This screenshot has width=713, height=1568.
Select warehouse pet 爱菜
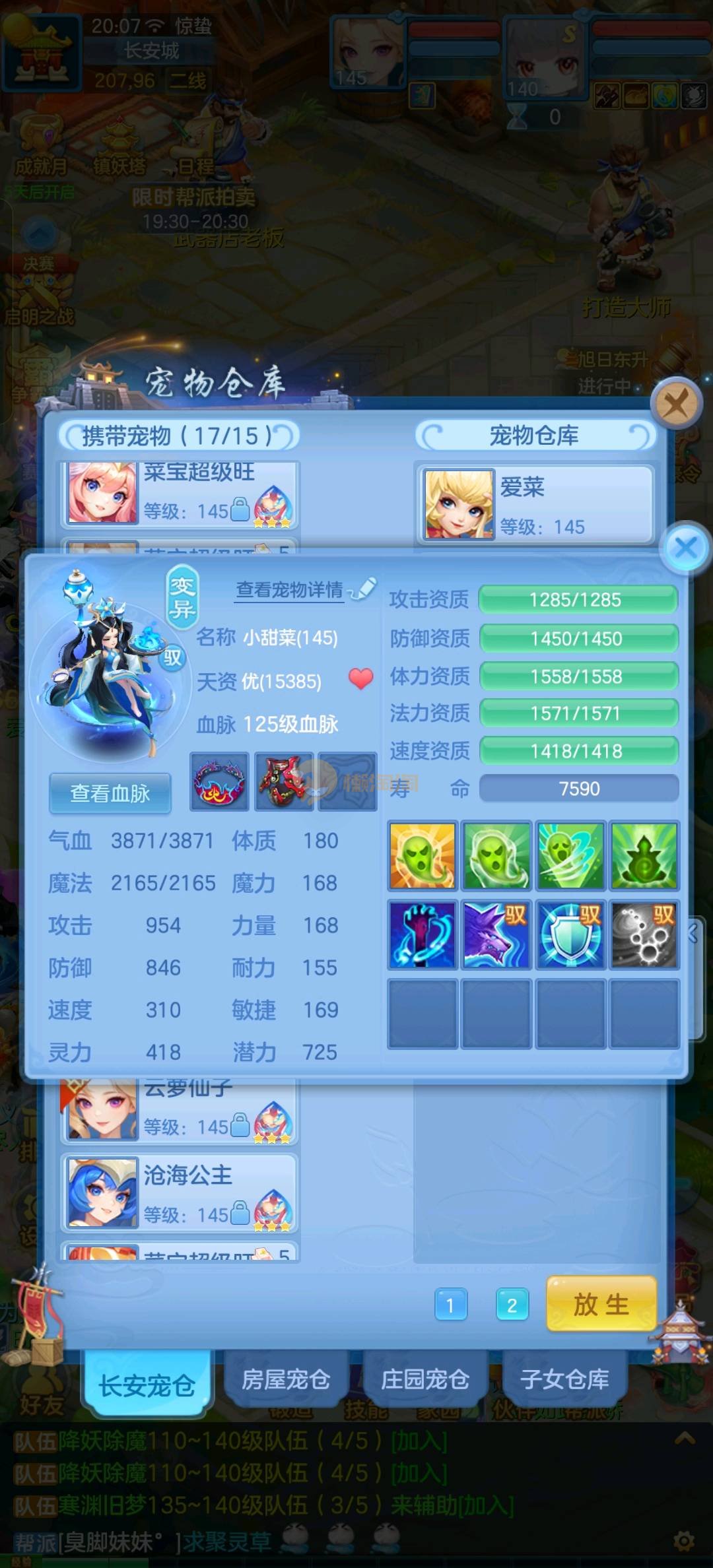point(535,504)
